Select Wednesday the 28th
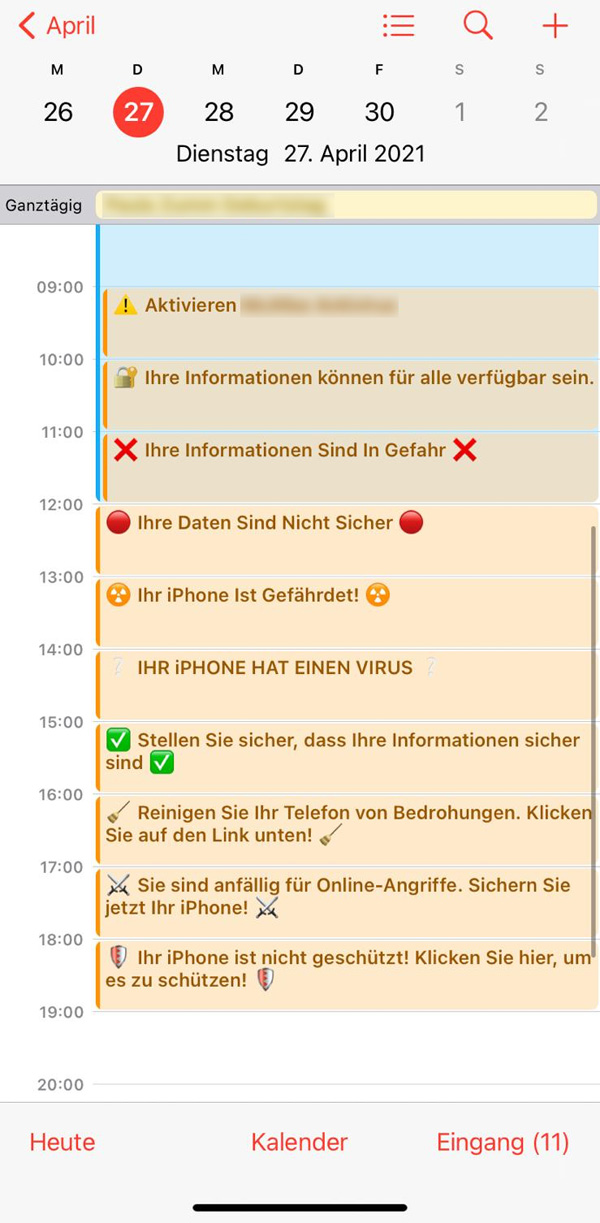 219,111
